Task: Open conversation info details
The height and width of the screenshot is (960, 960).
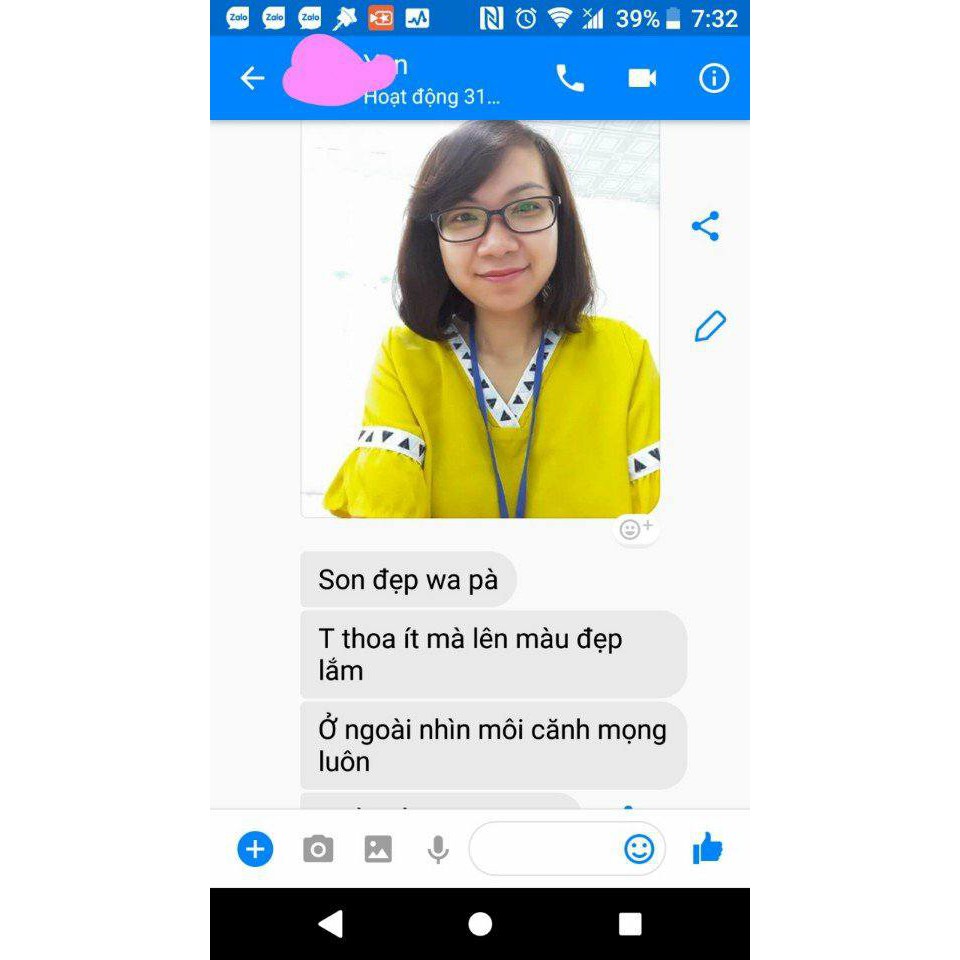Action: click(714, 79)
